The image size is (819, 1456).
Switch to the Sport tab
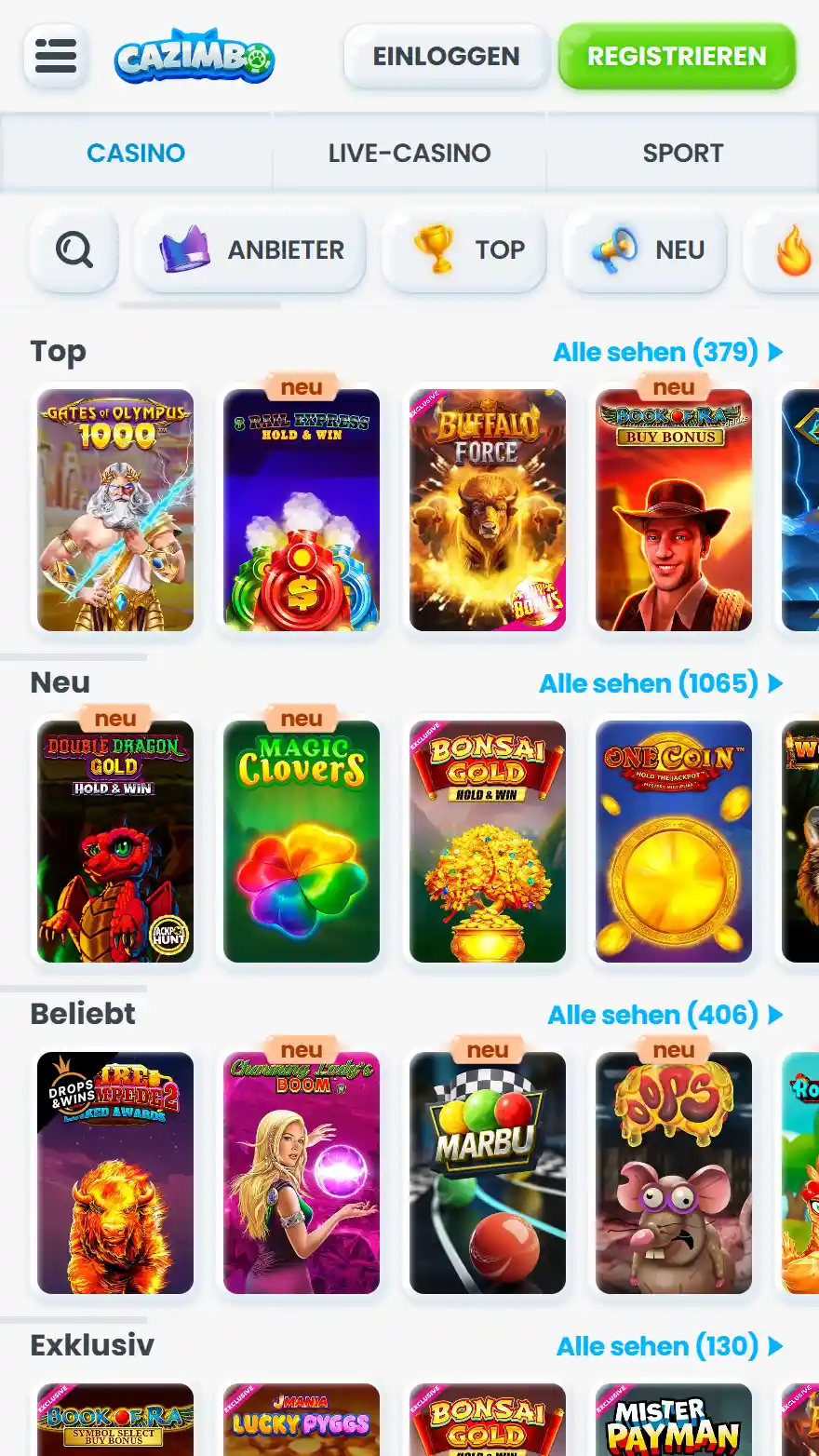tap(682, 153)
